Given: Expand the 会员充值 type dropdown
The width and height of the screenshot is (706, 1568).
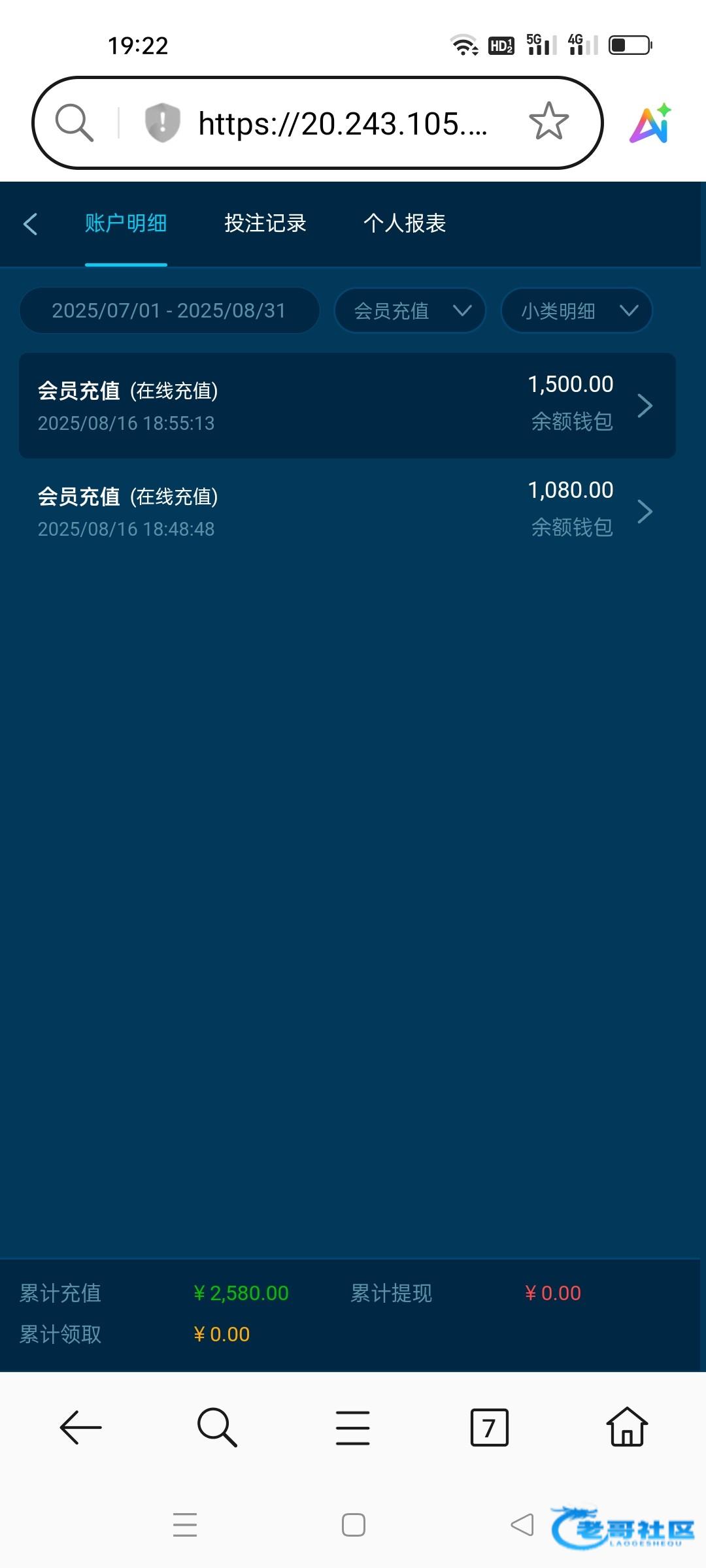Looking at the screenshot, I should [x=410, y=310].
